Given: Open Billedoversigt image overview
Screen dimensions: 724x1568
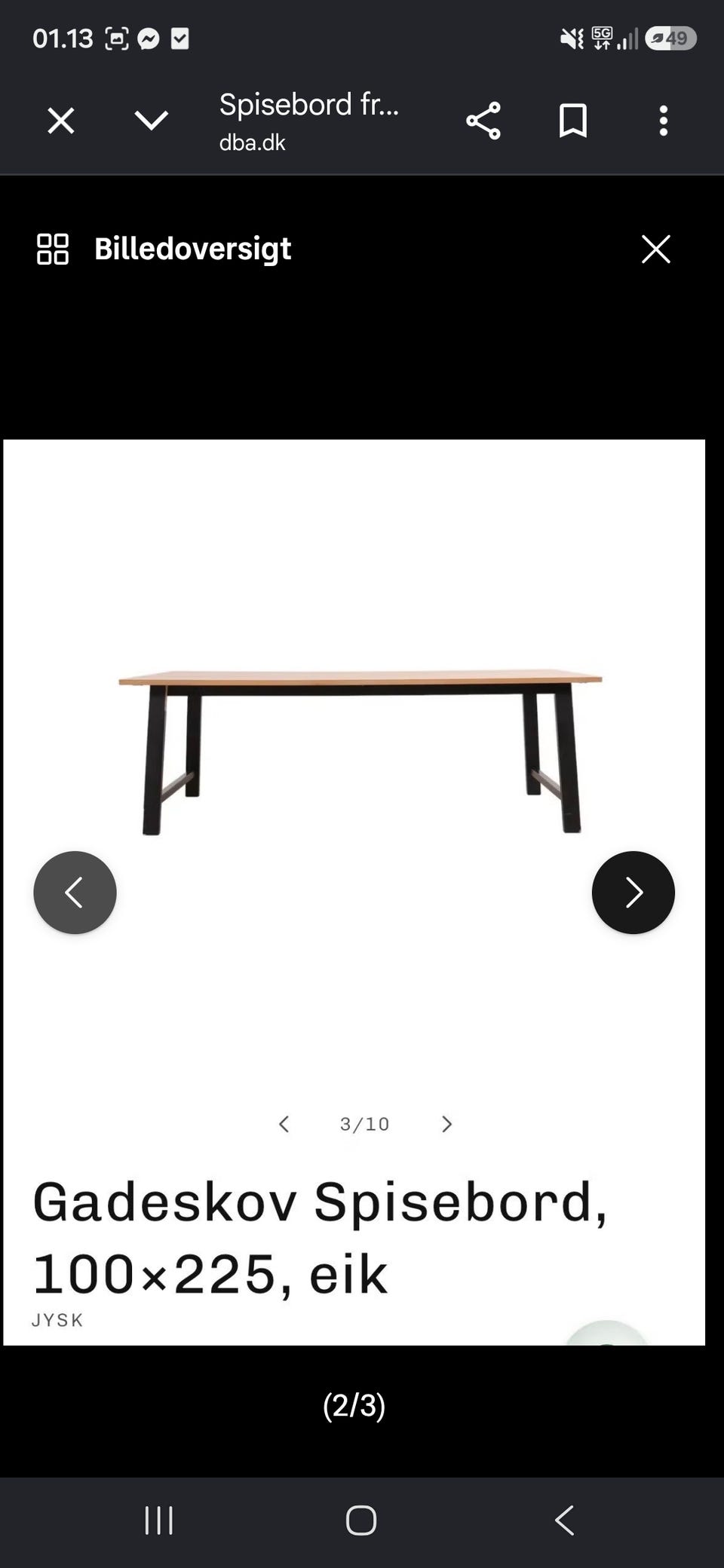Looking at the screenshot, I should [x=164, y=249].
